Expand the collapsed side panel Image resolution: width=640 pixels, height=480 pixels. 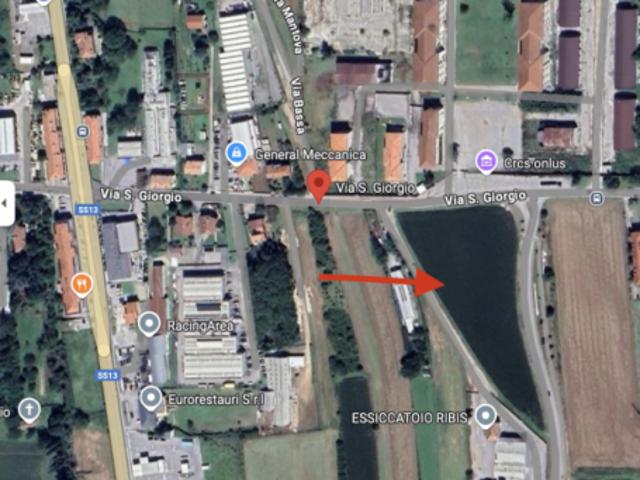(x=6, y=203)
